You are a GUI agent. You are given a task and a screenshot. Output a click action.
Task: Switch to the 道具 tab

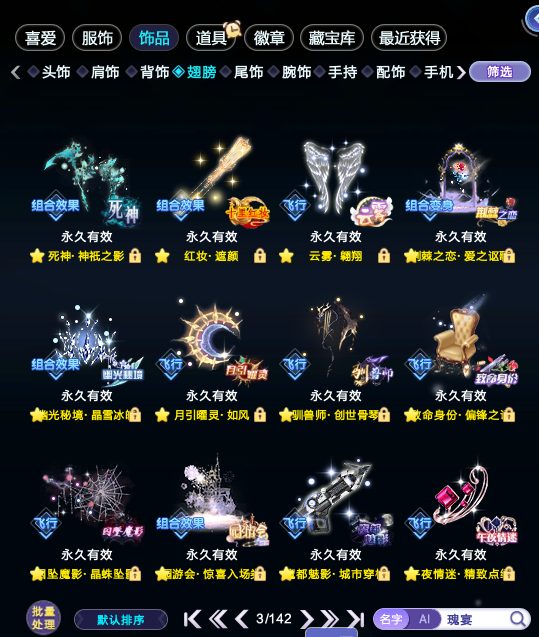point(211,38)
